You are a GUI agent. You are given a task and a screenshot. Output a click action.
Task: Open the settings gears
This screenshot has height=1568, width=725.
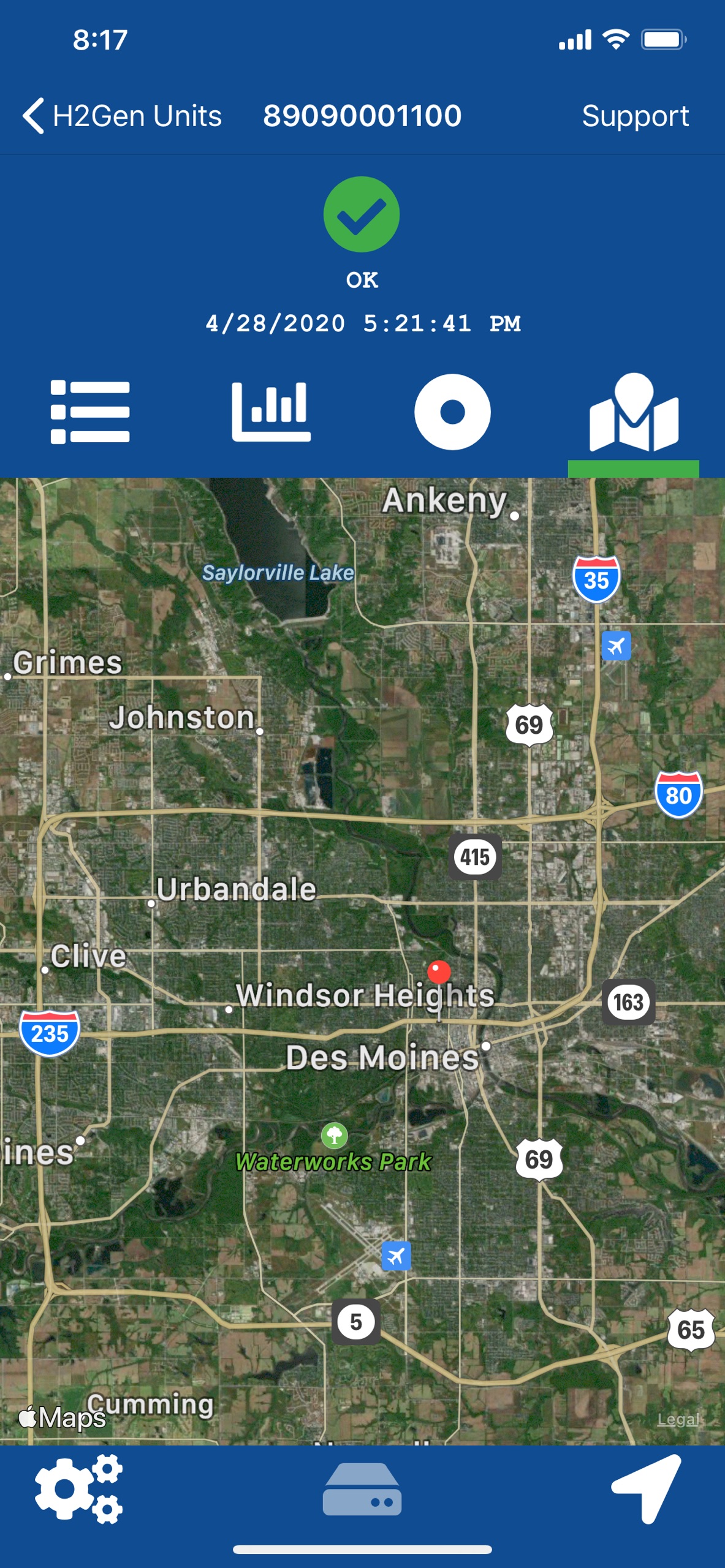click(78, 1489)
